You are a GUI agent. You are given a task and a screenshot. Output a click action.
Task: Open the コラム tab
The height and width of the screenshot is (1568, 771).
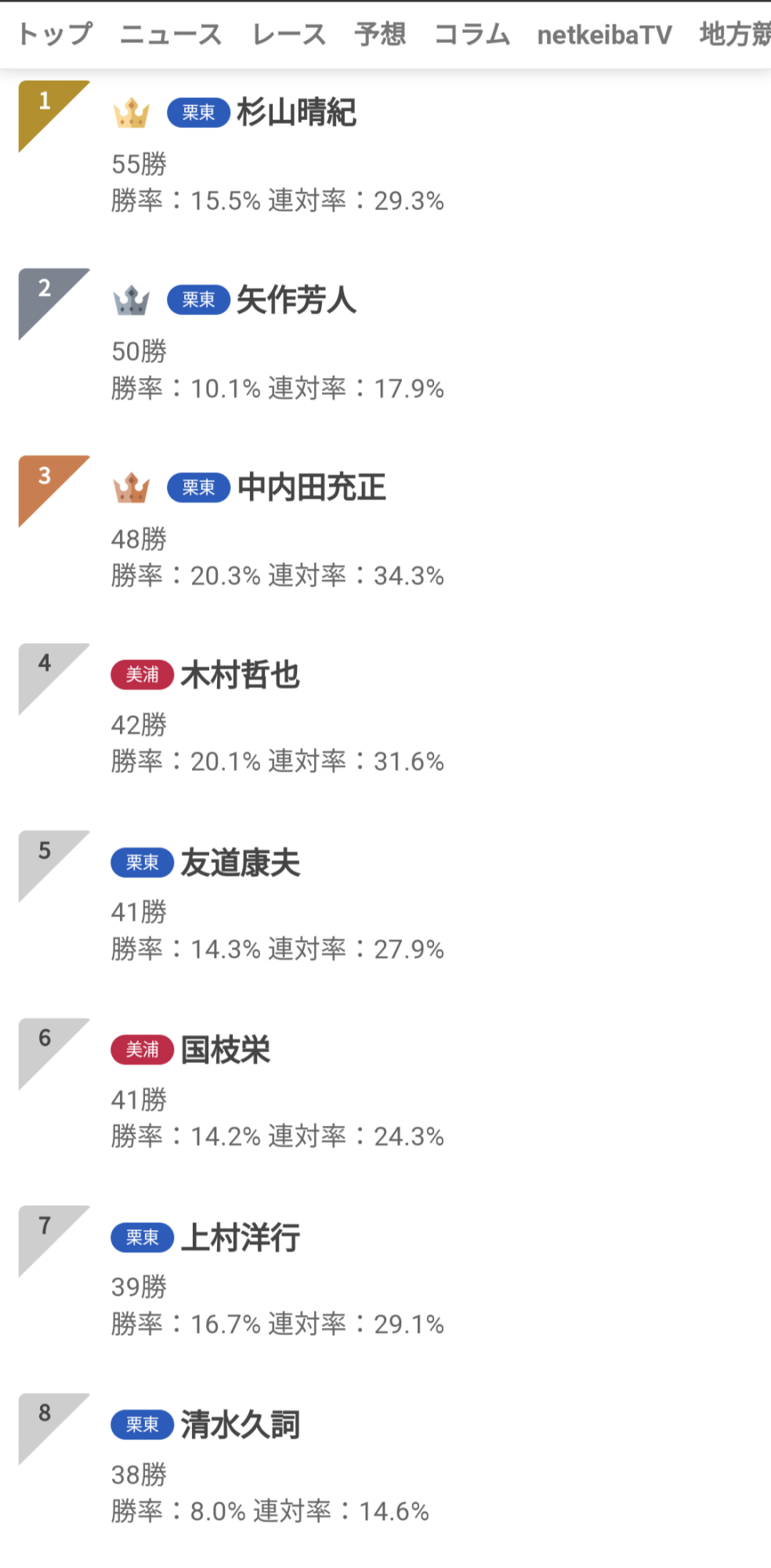pyautogui.click(x=472, y=34)
